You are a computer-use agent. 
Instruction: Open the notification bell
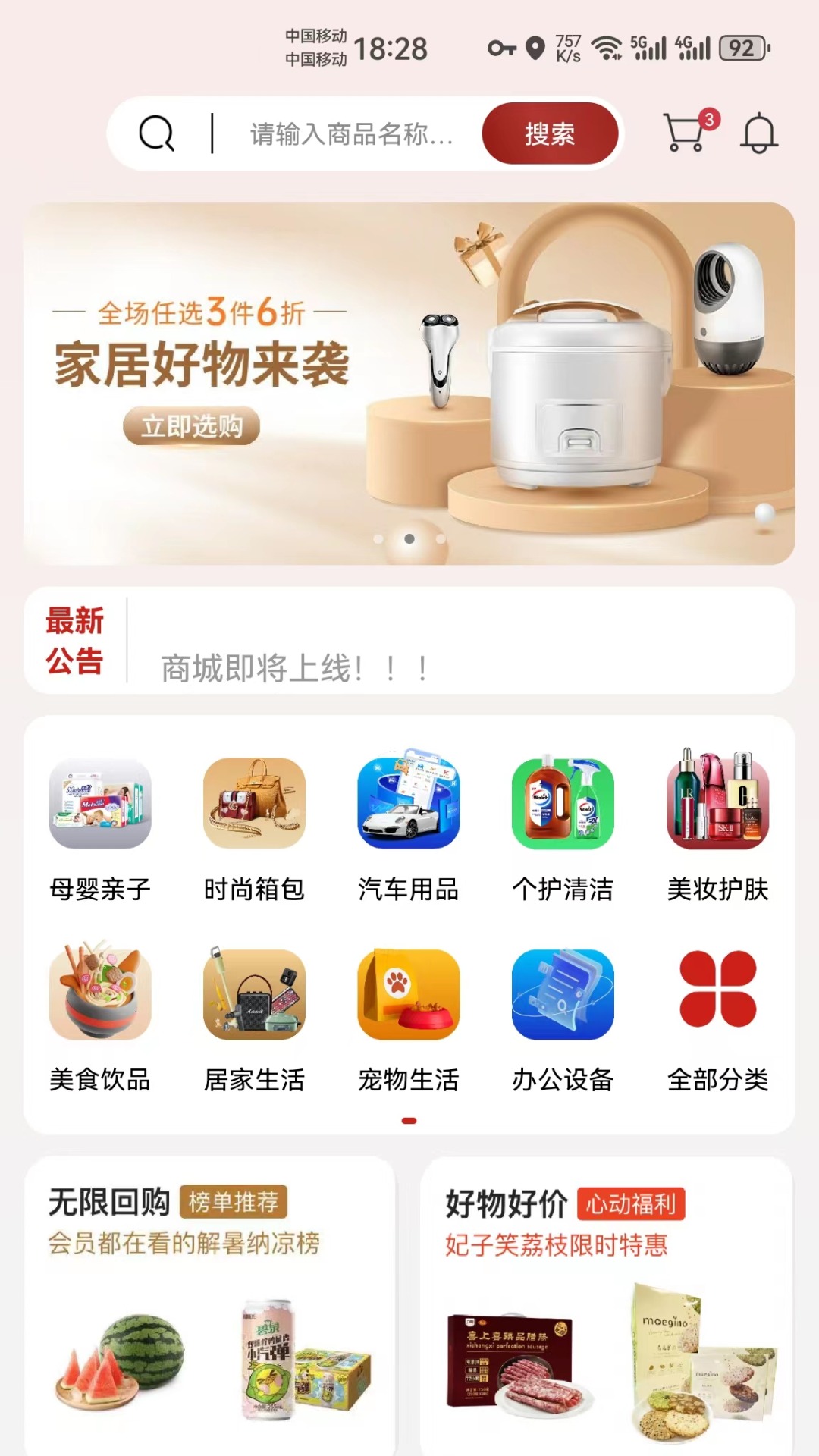(x=757, y=133)
